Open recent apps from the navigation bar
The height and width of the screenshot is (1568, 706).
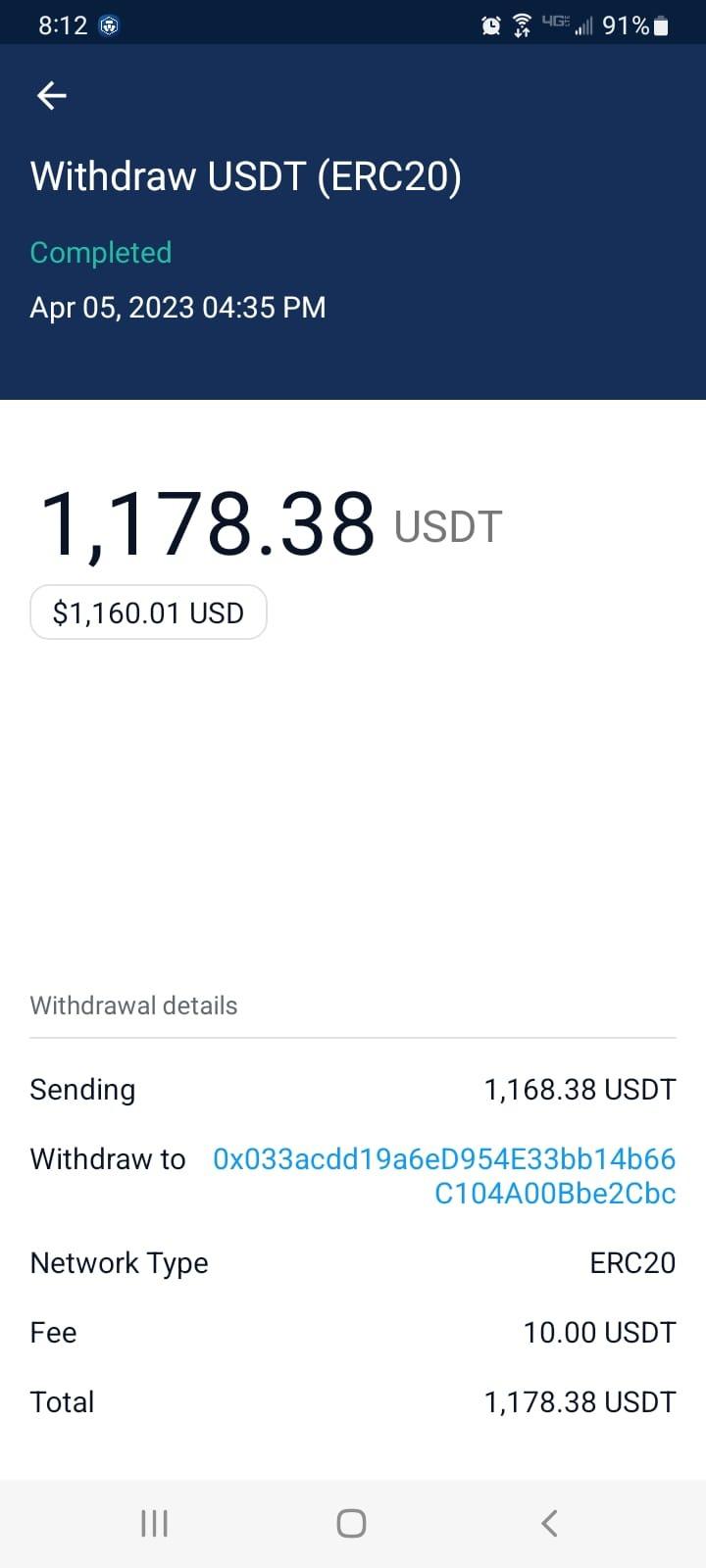click(x=155, y=1523)
